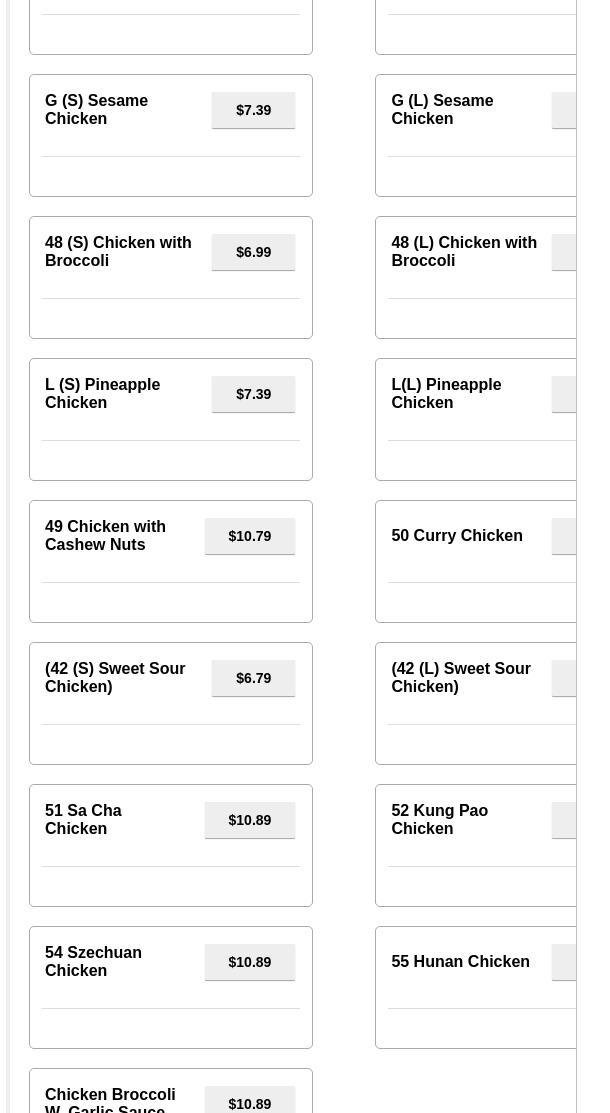Tap $6.79 for 42 (S) Sweet Sour Chicken
This screenshot has width=610, height=1113.
coord(253,678)
